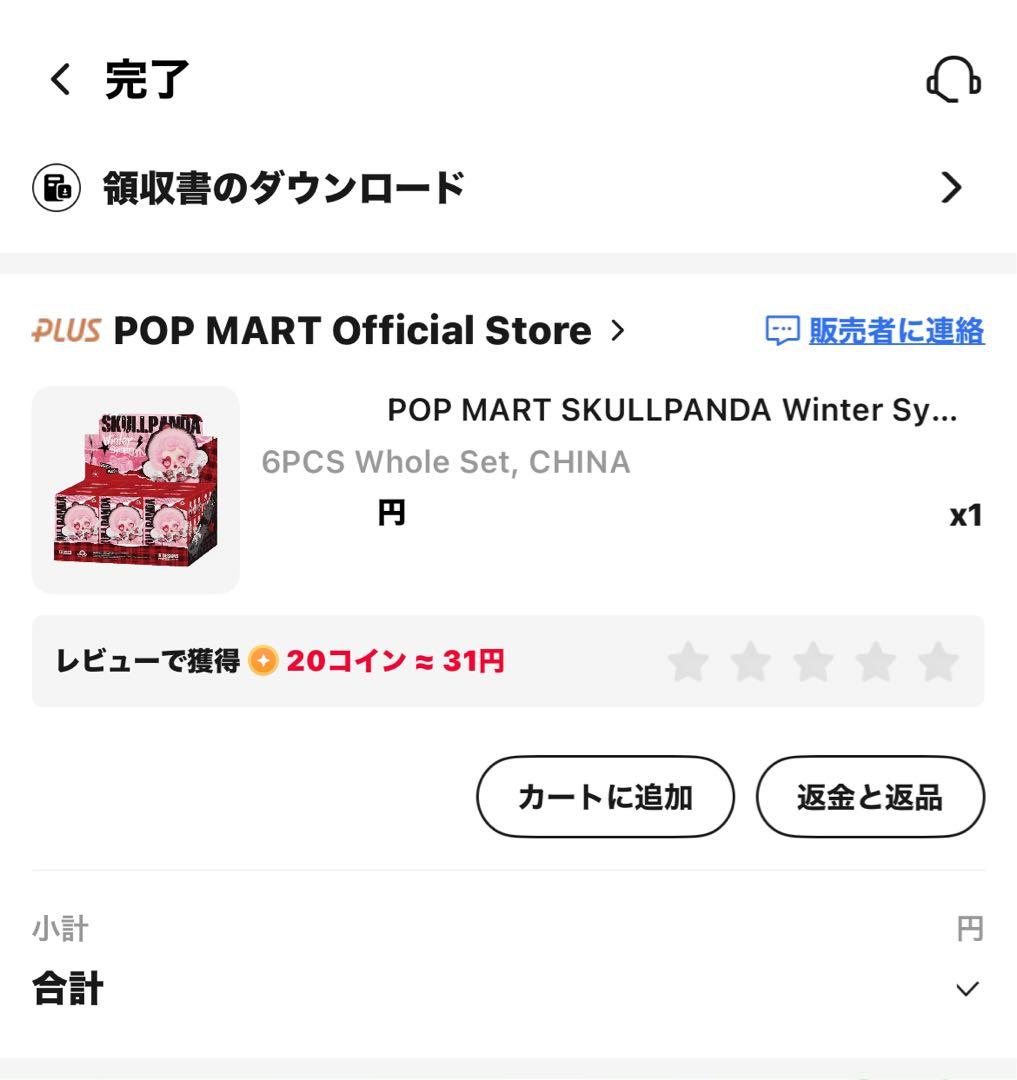Open 領収書のダウンロード via its right chevron
Screen dimensions: 1017x1080
pos(951,187)
